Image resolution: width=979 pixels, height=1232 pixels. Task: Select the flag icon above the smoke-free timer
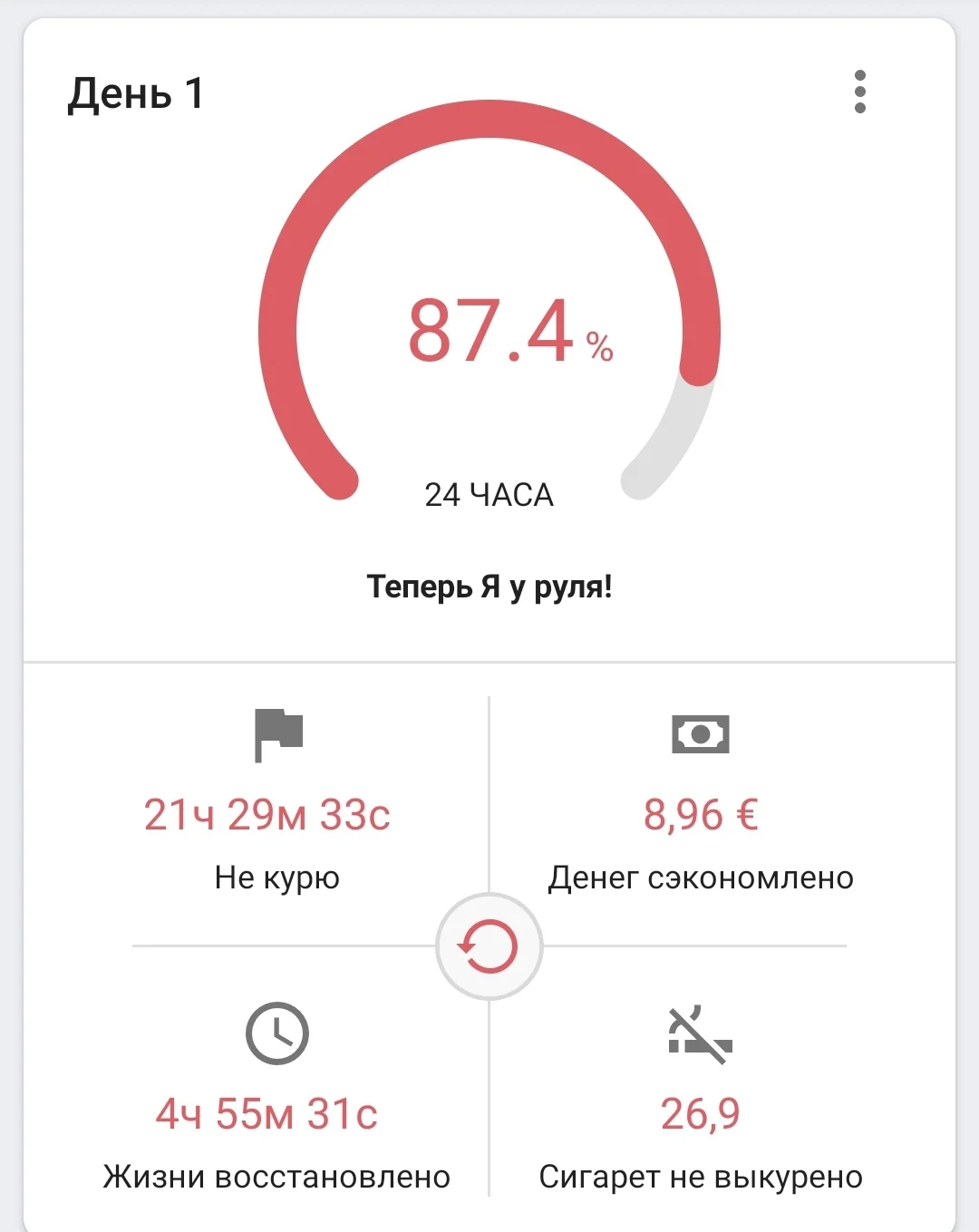[279, 734]
